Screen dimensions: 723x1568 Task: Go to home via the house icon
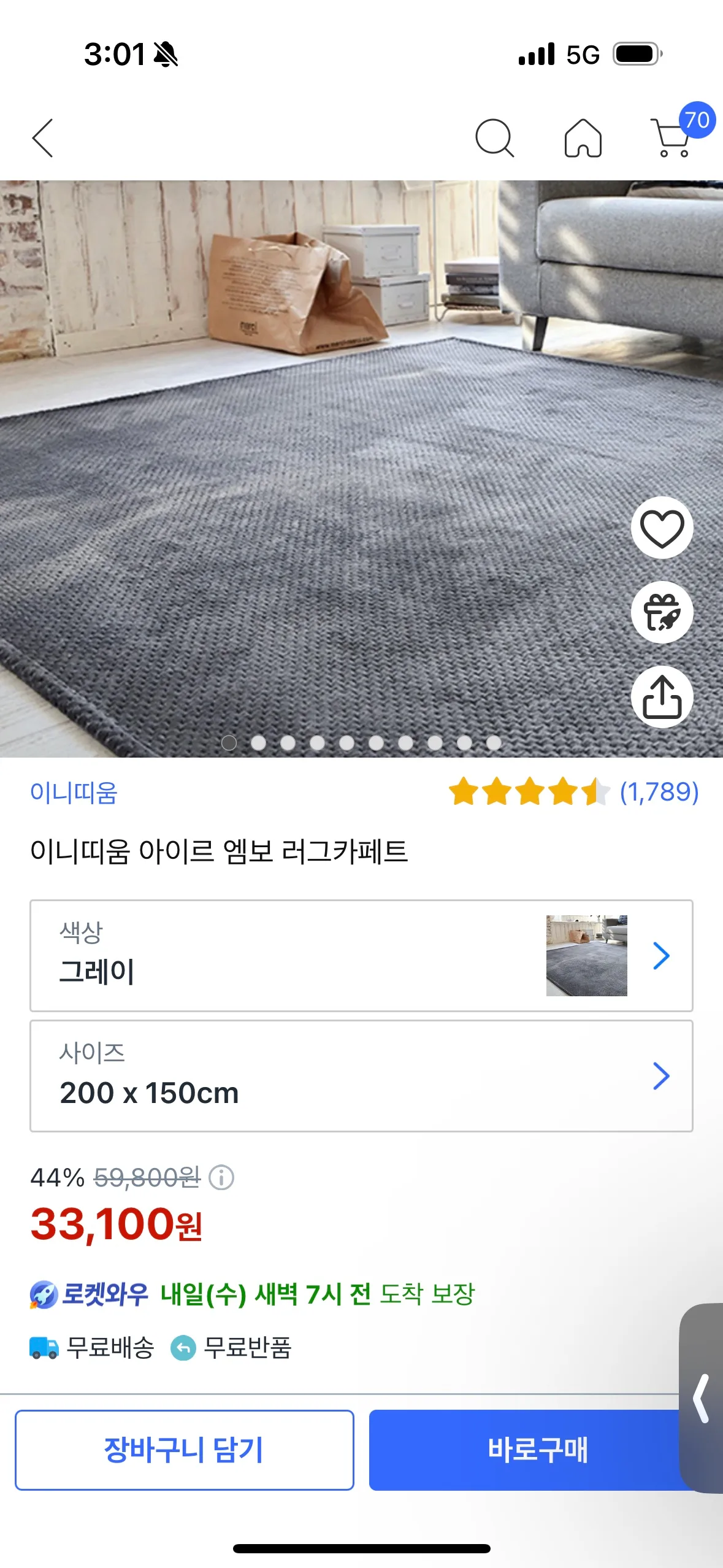tap(584, 139)
